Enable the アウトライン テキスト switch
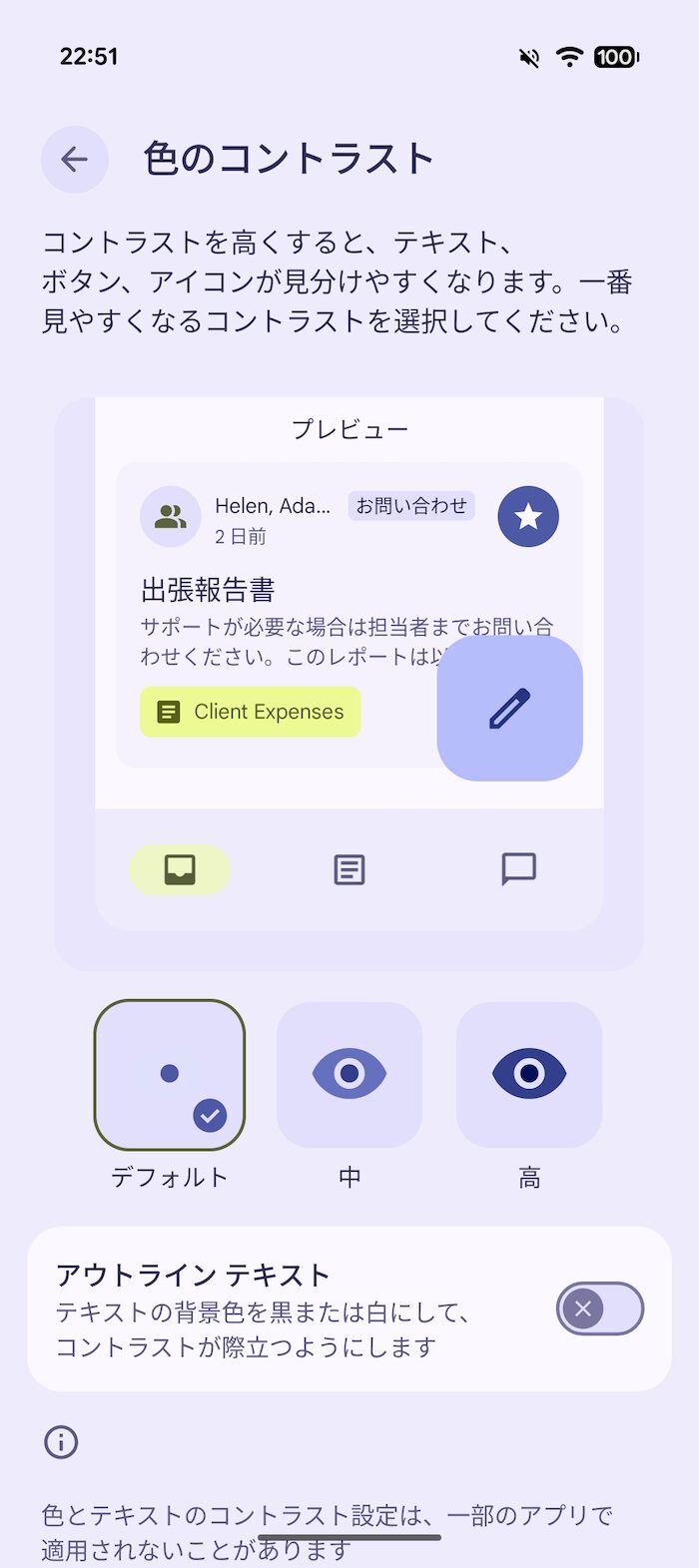This screenshot has height=1568, width=699. (600, 1308)
